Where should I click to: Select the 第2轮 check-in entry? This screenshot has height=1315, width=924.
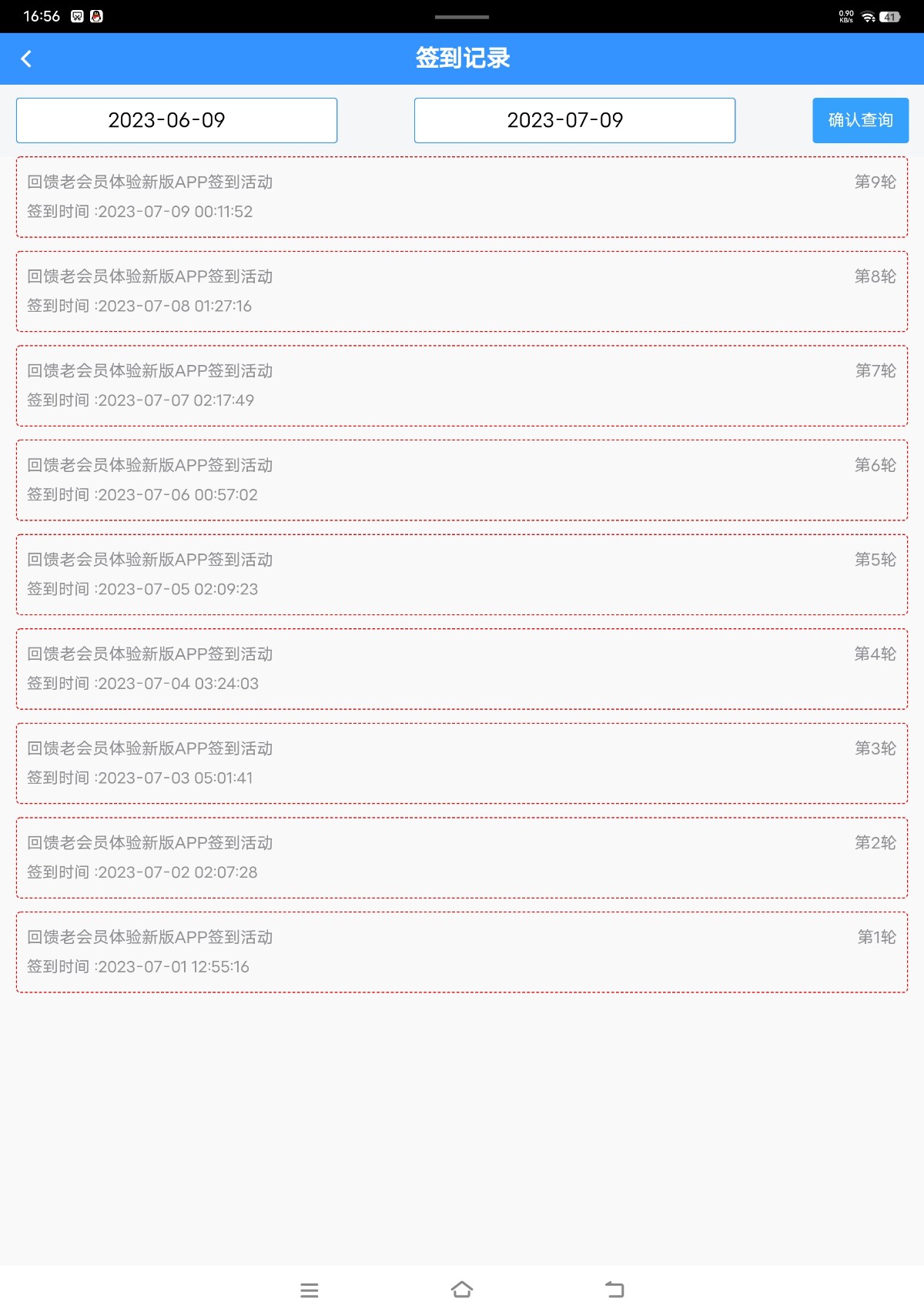click(x=462, y=858)
